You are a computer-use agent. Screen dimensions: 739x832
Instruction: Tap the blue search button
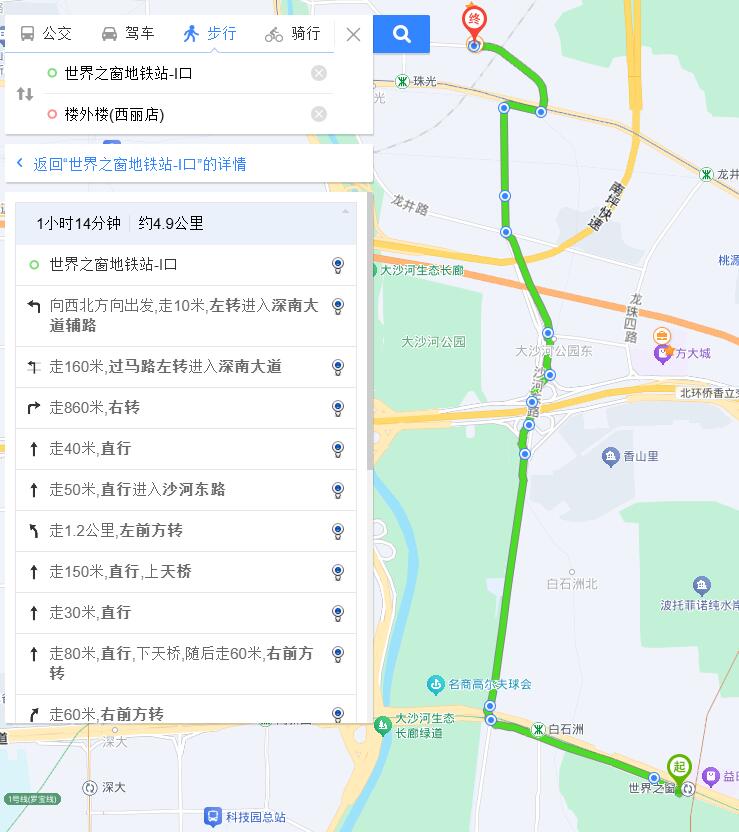click(402, 34)
